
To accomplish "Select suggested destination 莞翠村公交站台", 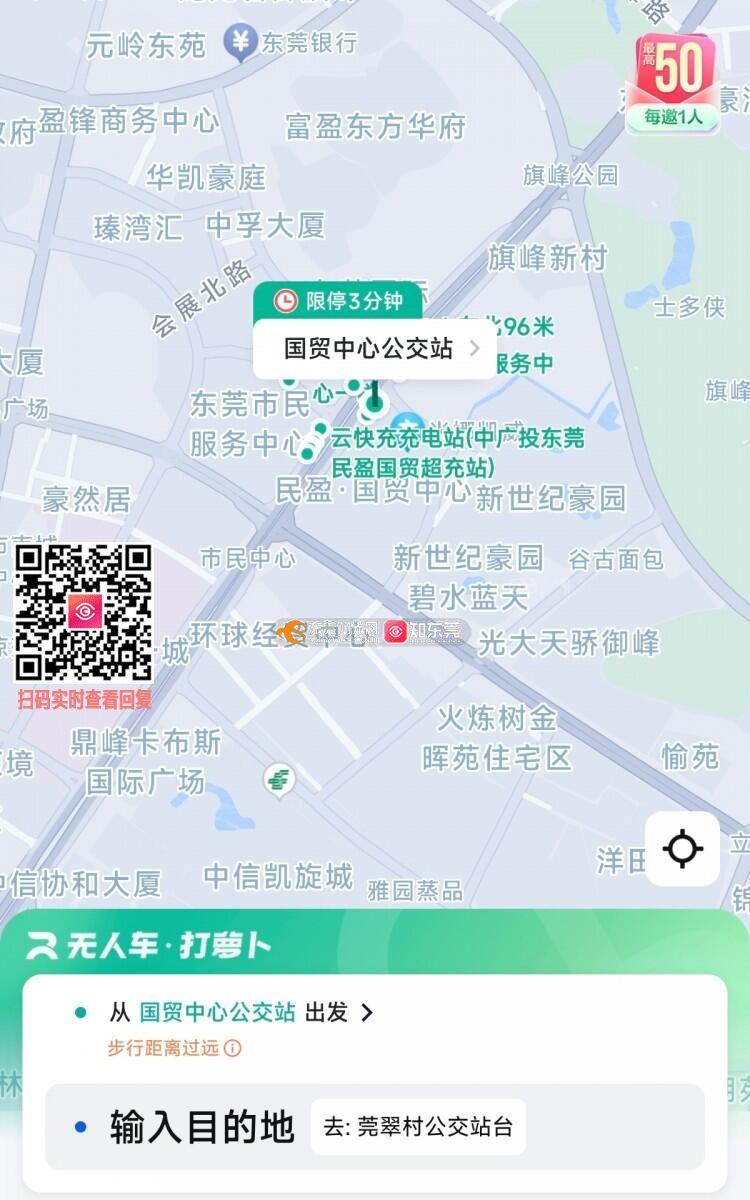I will [418, 1127].
